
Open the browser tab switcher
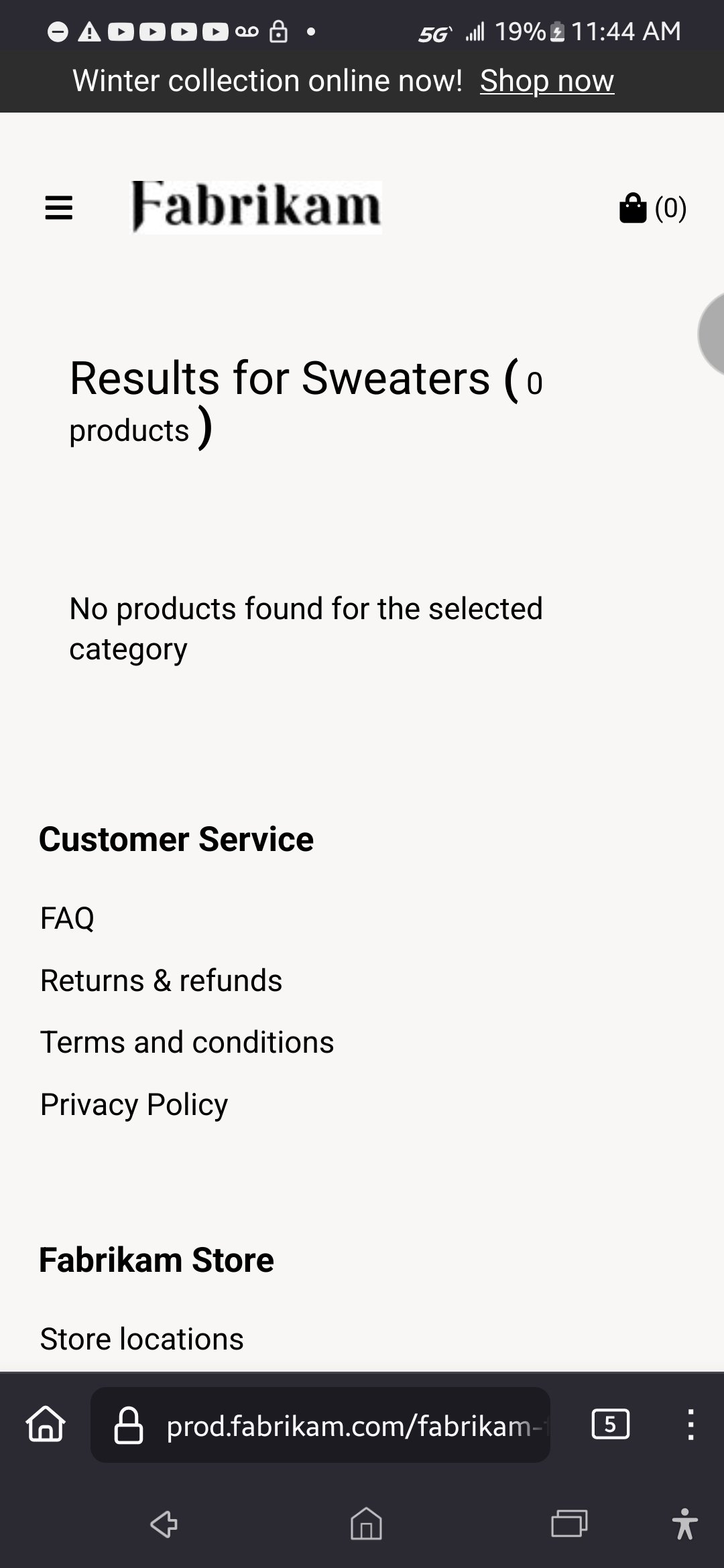click(610, 1425)
